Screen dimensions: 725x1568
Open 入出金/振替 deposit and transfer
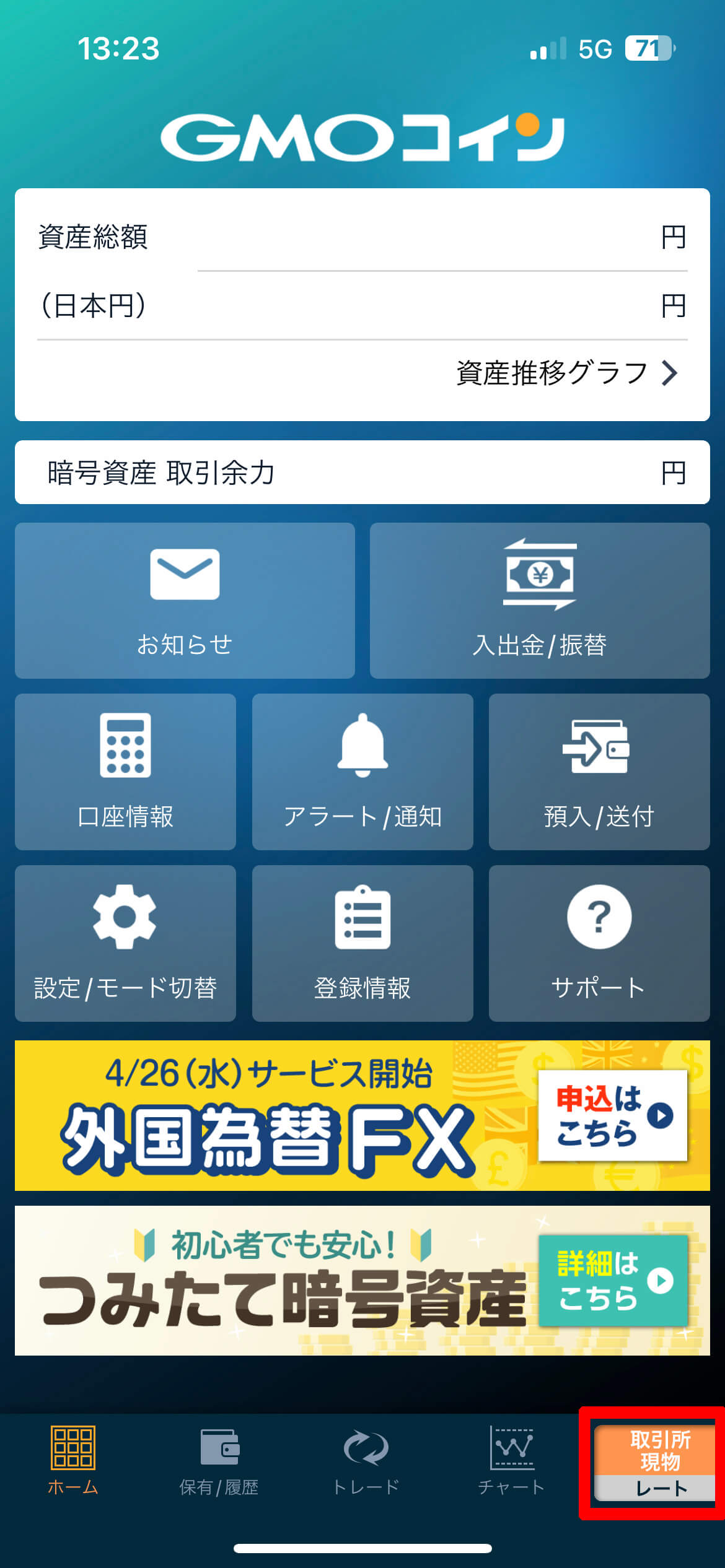540,600
